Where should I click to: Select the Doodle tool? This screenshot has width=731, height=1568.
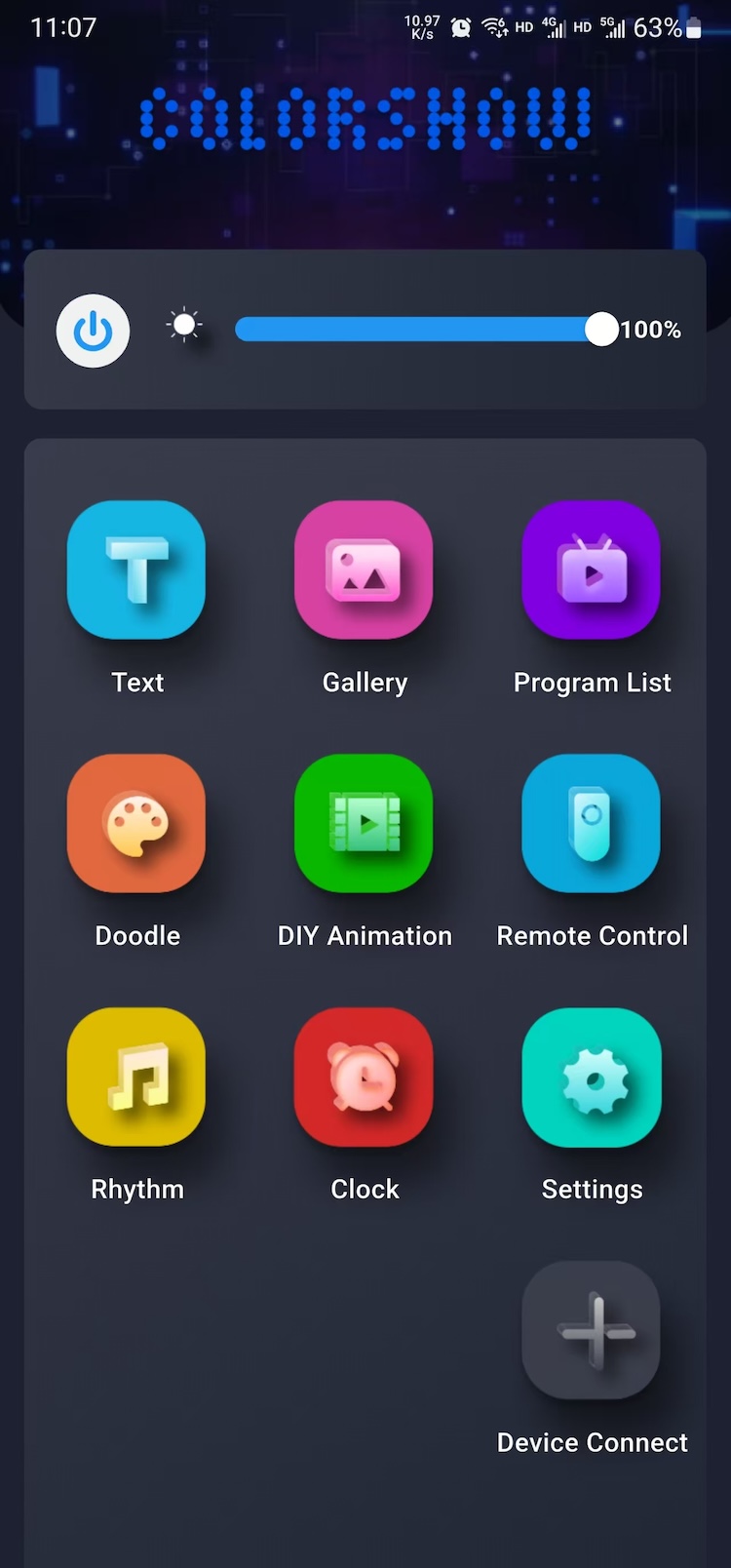point(136,824)
